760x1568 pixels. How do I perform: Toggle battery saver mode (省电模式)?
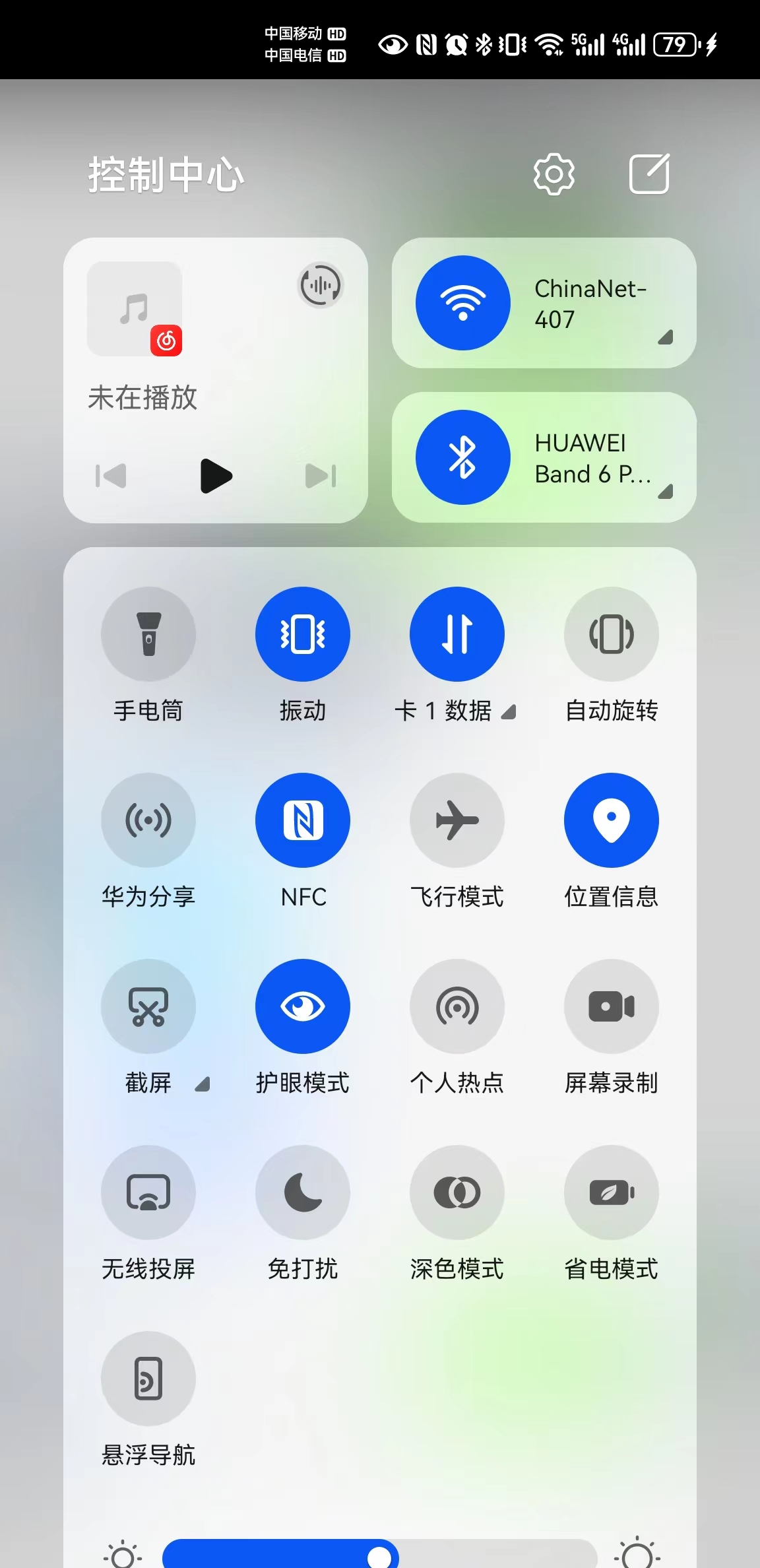(612, 1192)
